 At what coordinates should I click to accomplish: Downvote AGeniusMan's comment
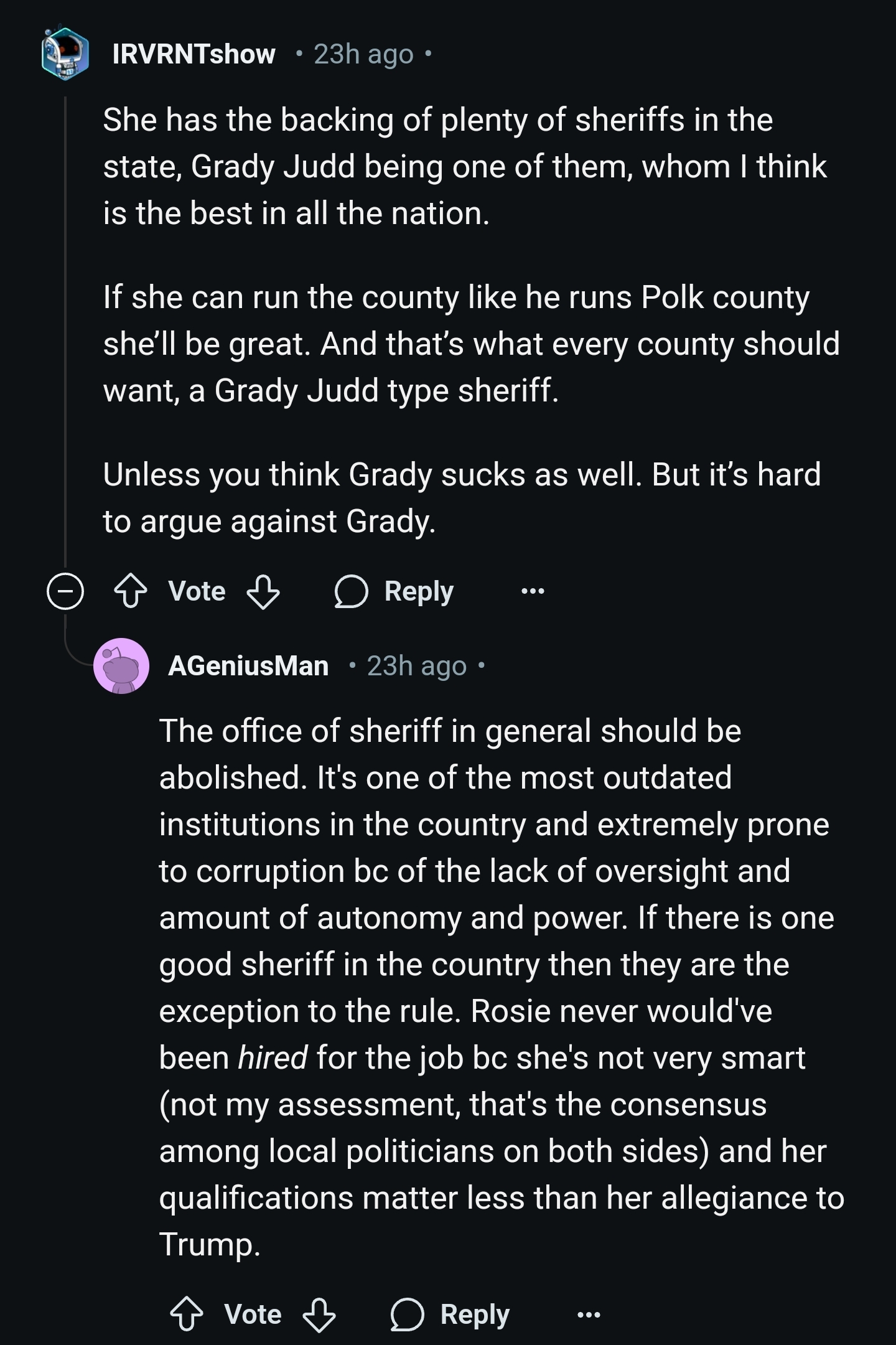[x=319, y=1315]
